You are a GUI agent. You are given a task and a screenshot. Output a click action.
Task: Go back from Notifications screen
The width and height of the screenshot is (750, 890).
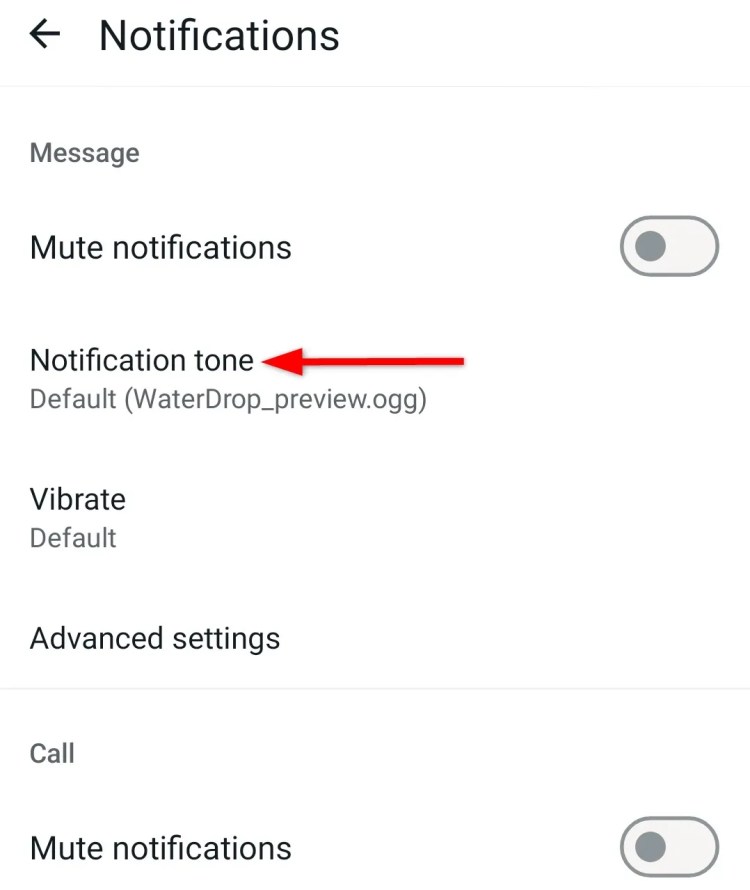click(45, 35)
